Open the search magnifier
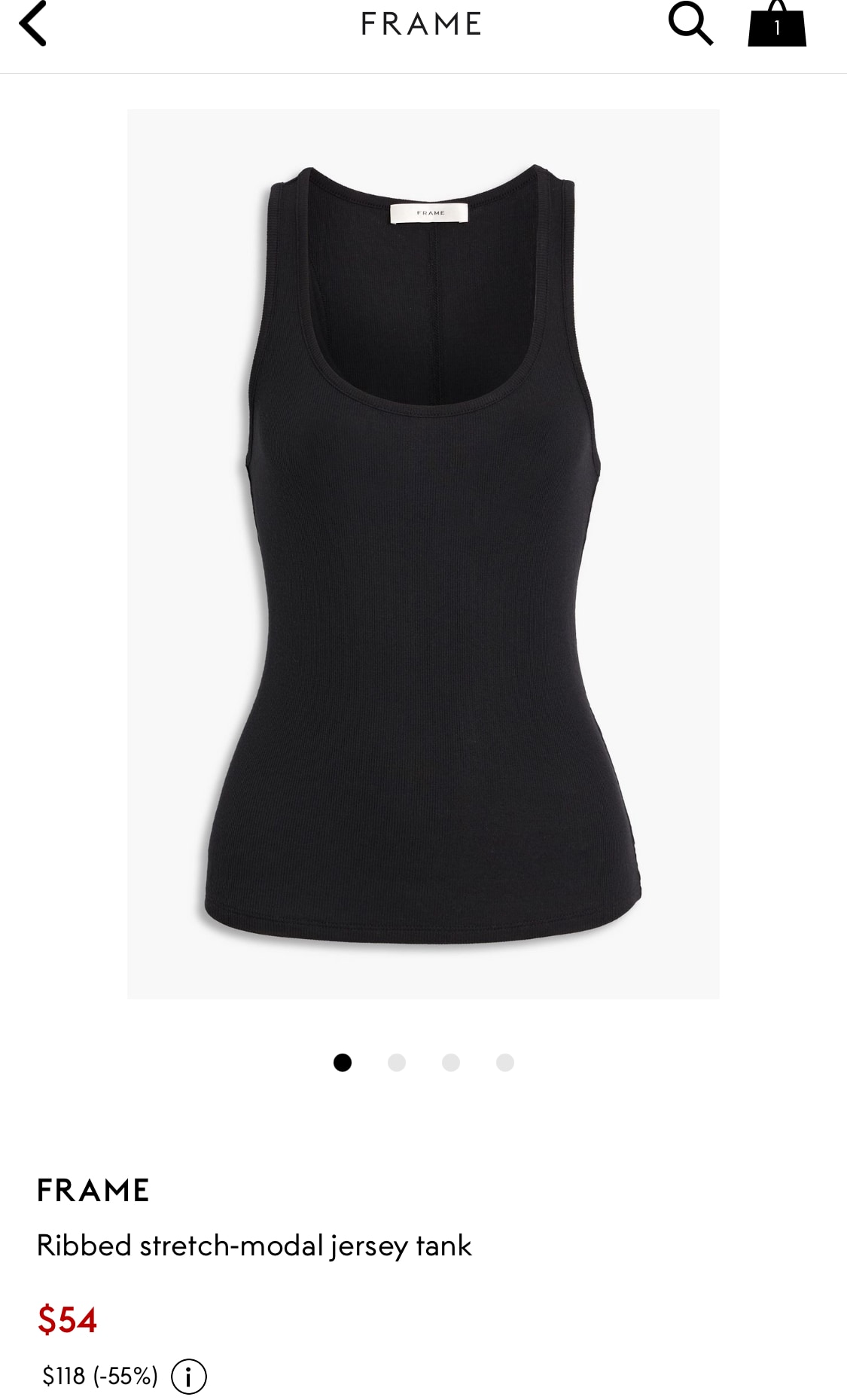Image resolution: width=847 pixels, height=1400 pixels. pos(690,24)
